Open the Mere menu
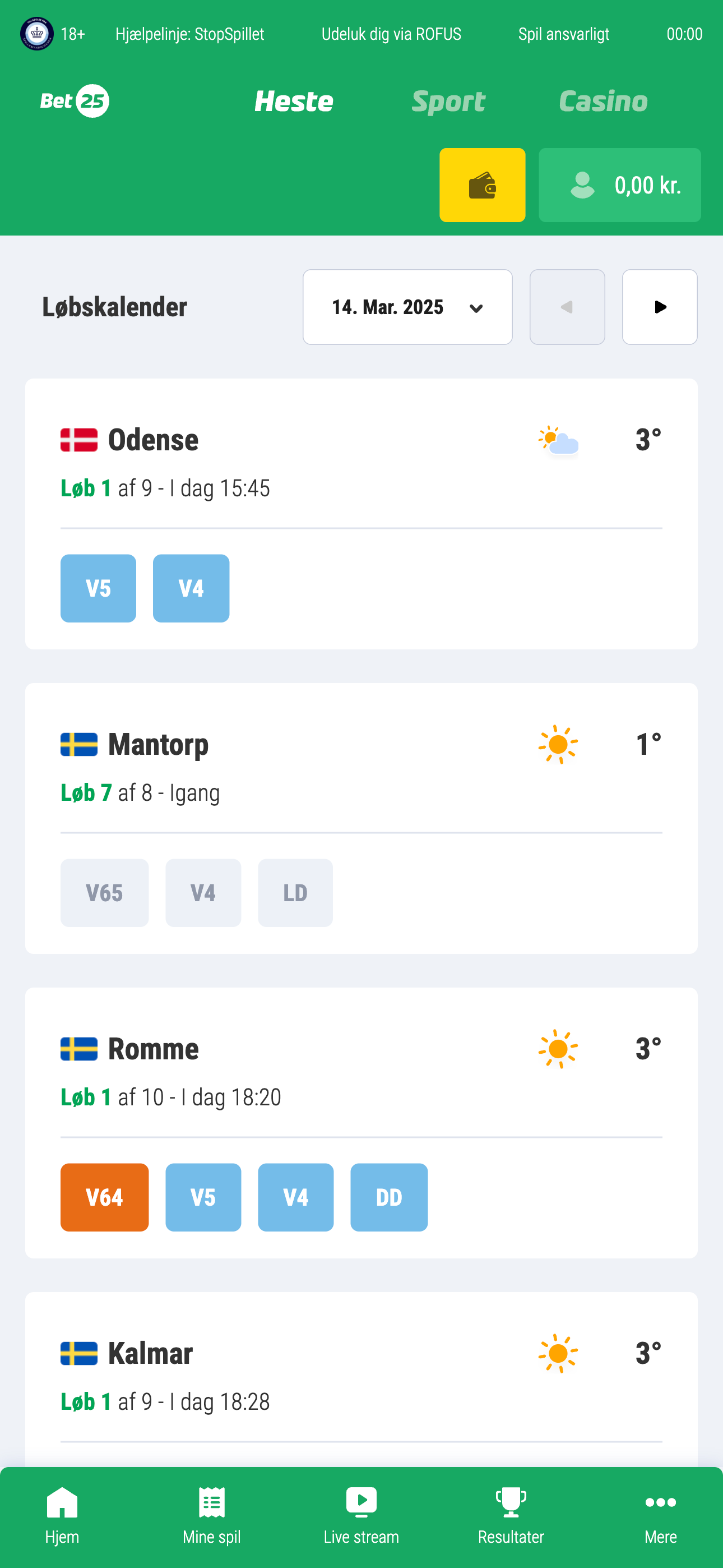The image size is (723, 1568). [x=660, y=1516]
